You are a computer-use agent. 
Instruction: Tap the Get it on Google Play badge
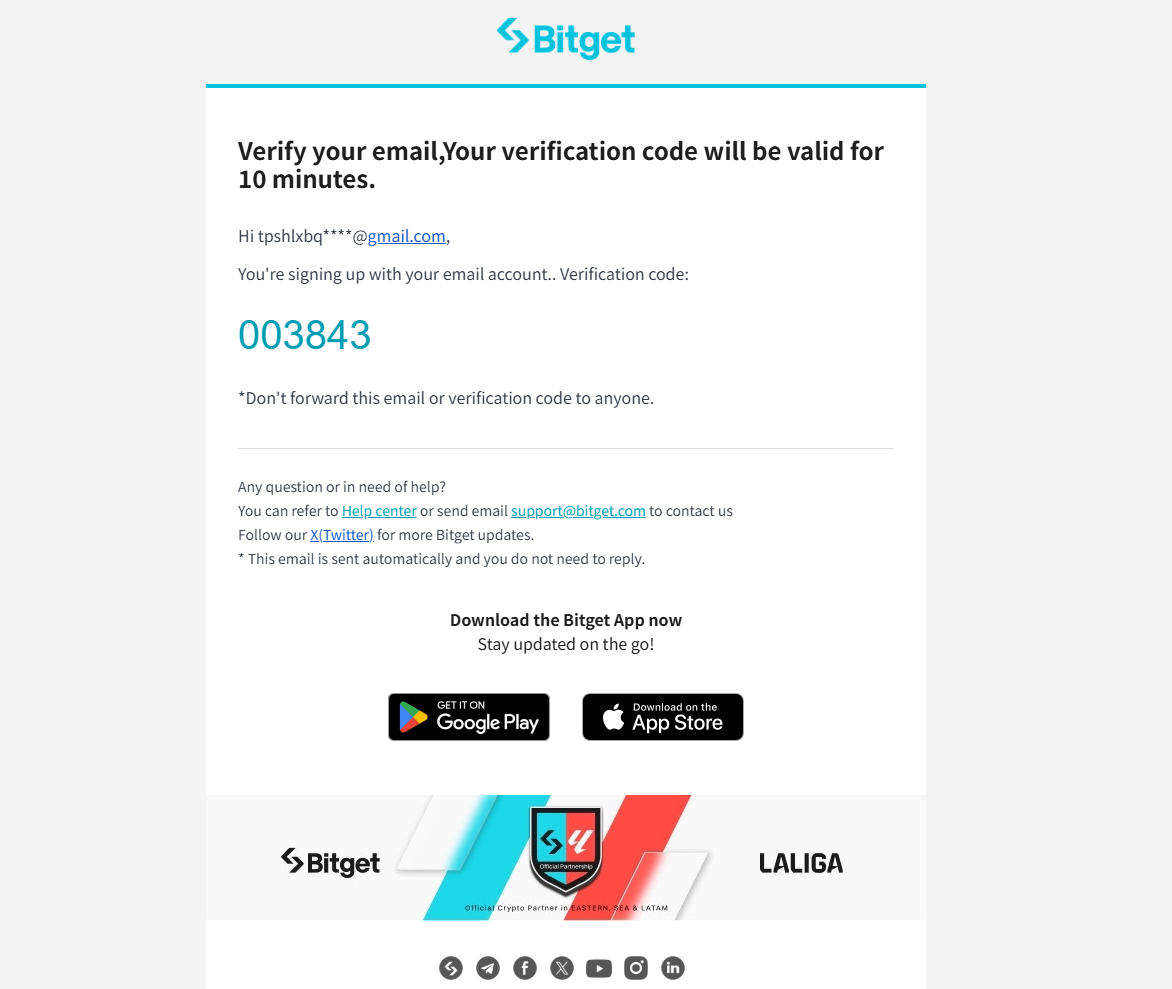pos(469,717)
